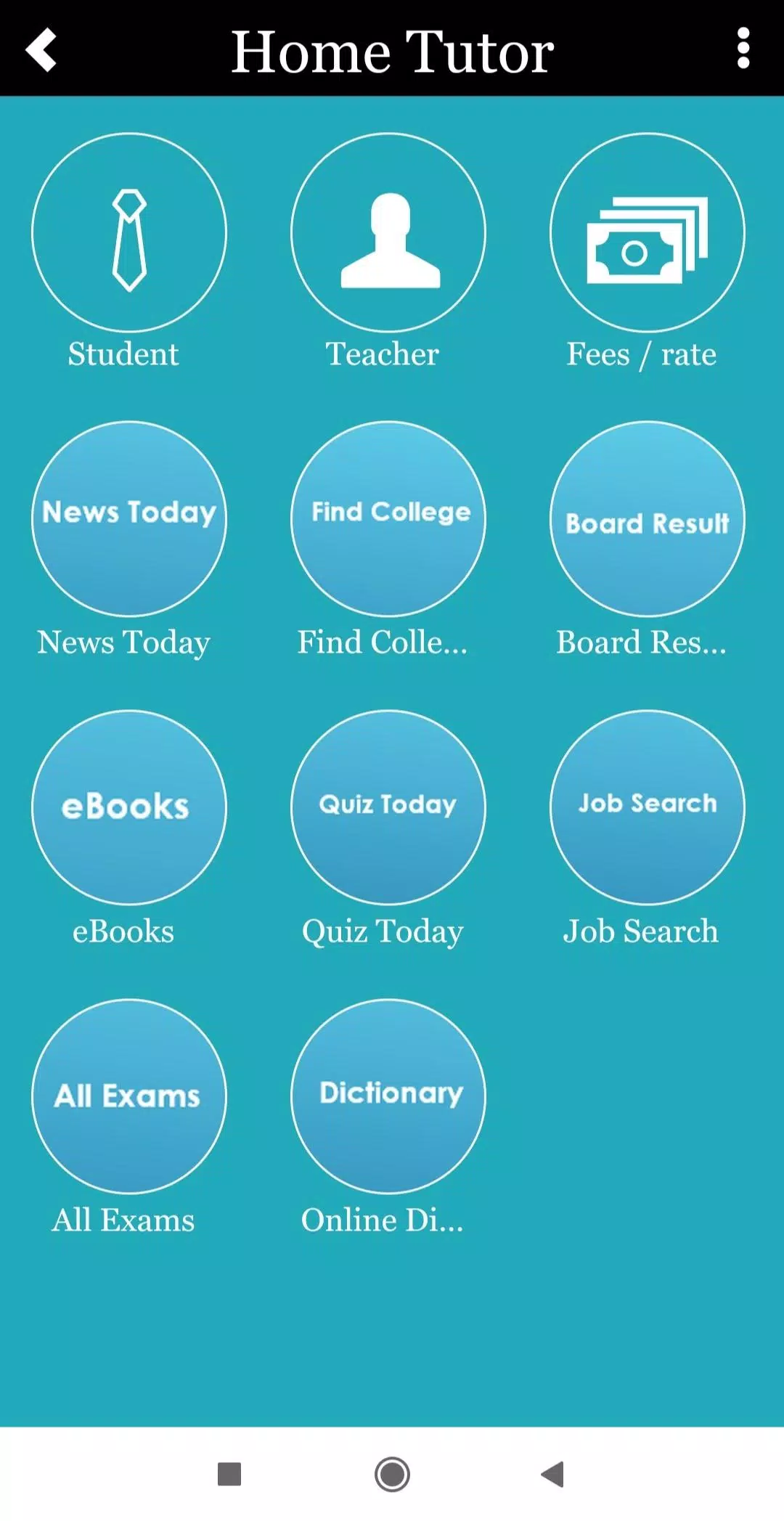
Task: Start Quiz Today
Action: [388, 808]
